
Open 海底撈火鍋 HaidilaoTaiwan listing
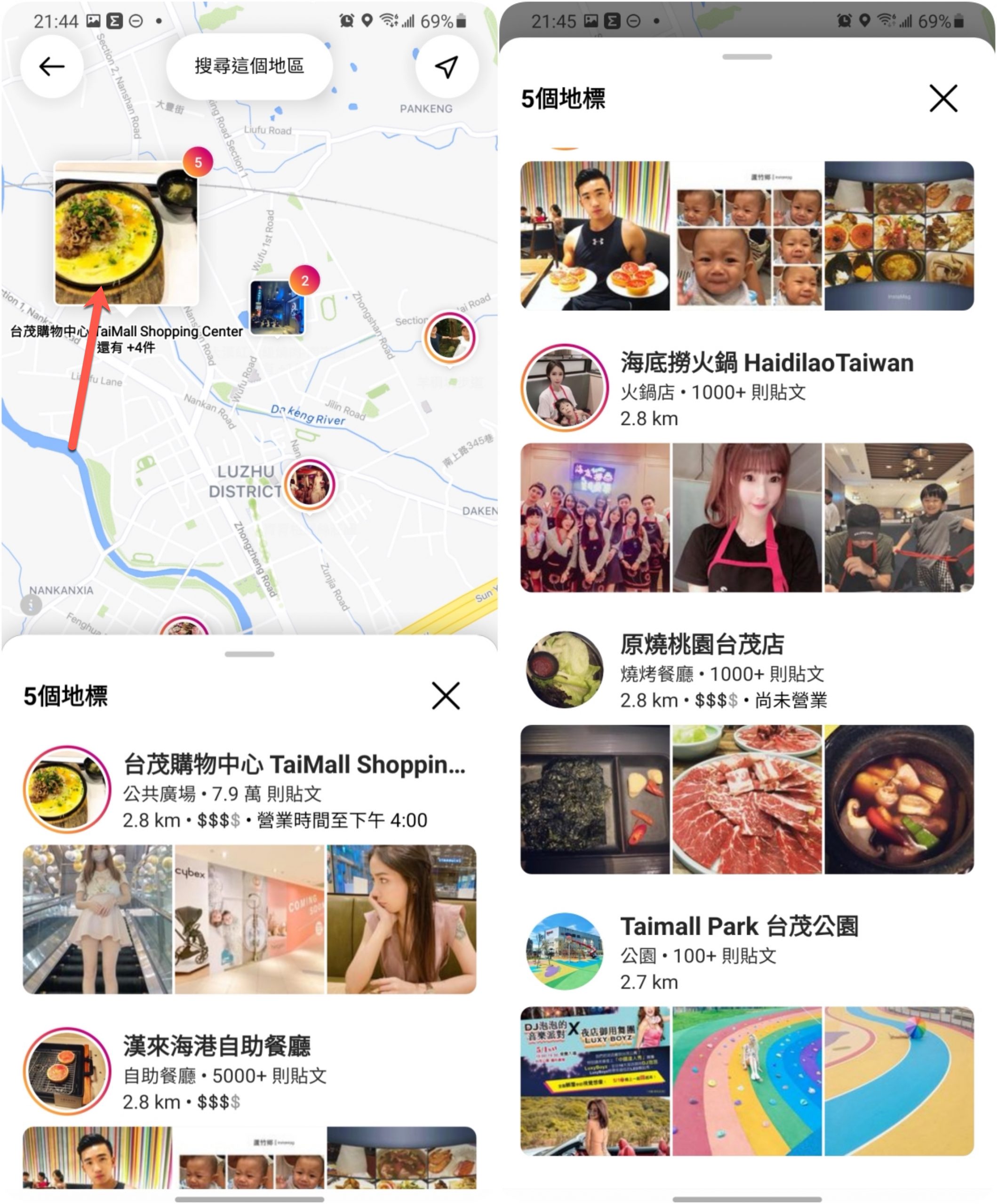[x=766, y=363]
